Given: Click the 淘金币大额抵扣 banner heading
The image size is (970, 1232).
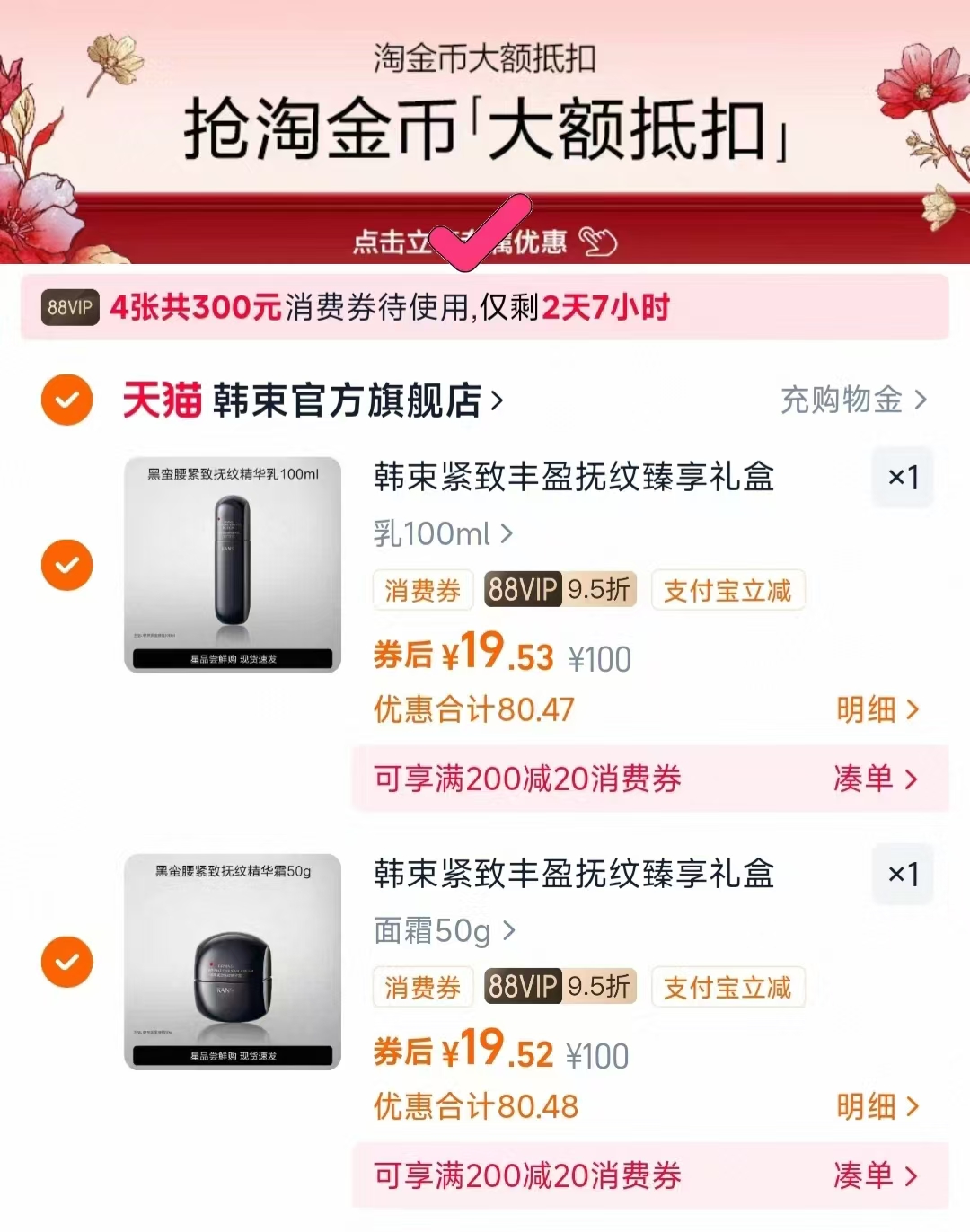Looking at the screenshot, I should (x=485, y=57).
